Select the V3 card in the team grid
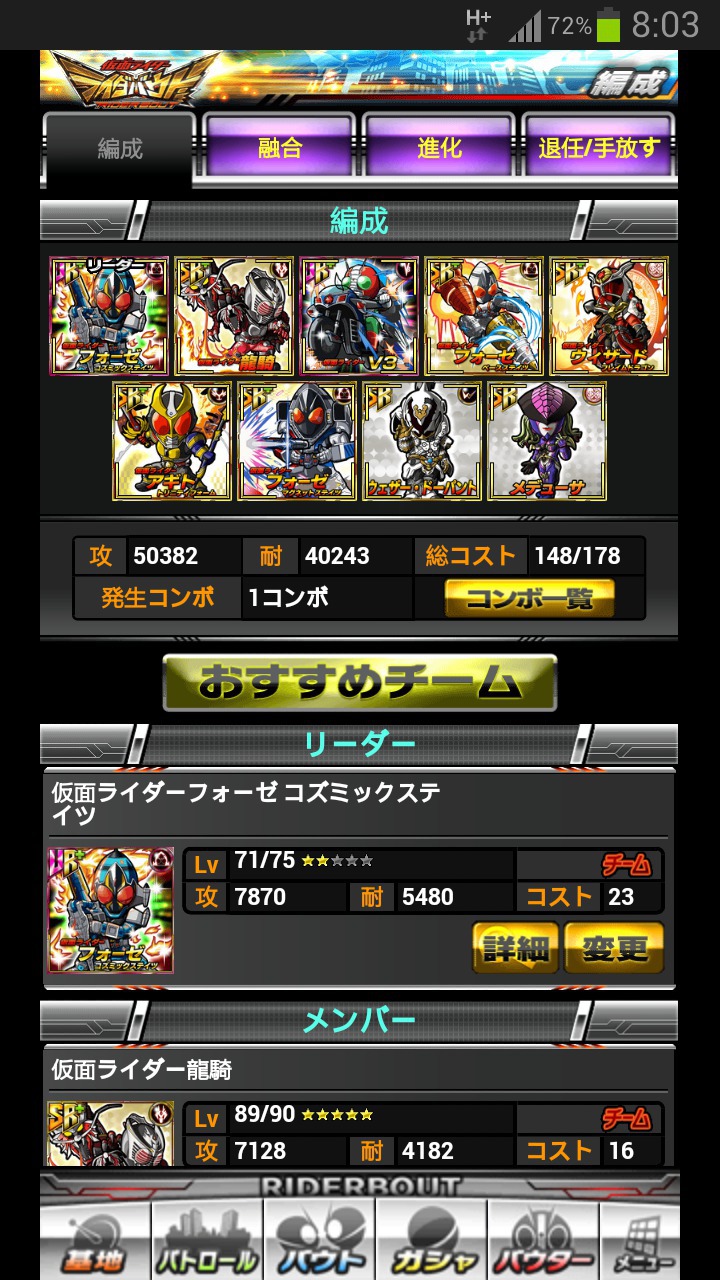 point(359,316)
